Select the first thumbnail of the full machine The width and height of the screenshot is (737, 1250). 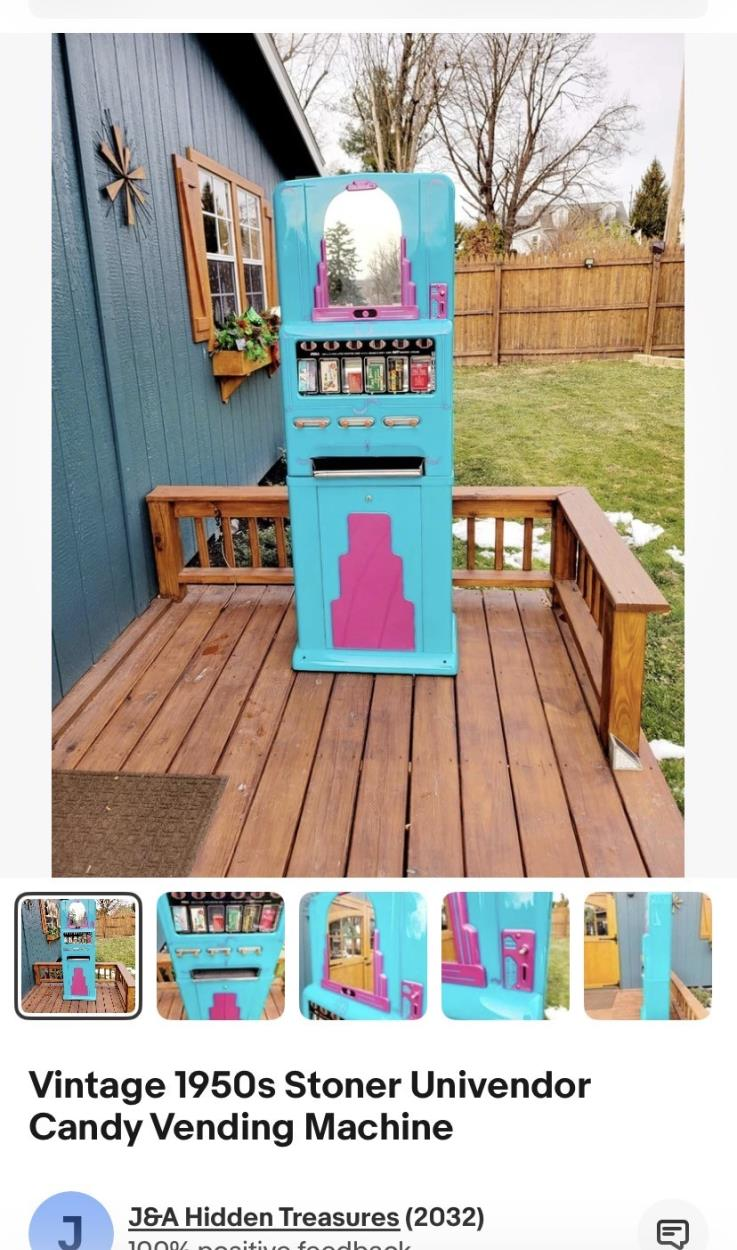tap(78, 955)
